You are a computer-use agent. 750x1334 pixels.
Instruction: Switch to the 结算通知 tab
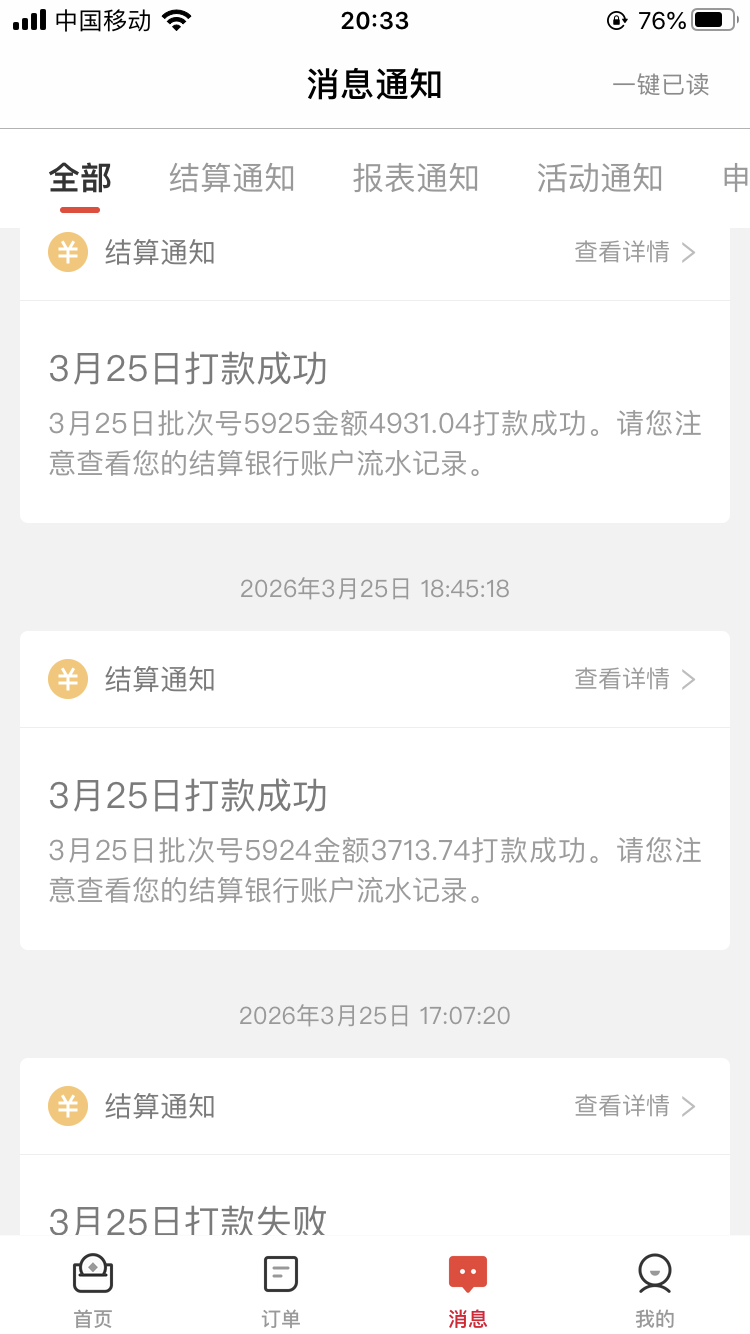click(x=231, y=178)
